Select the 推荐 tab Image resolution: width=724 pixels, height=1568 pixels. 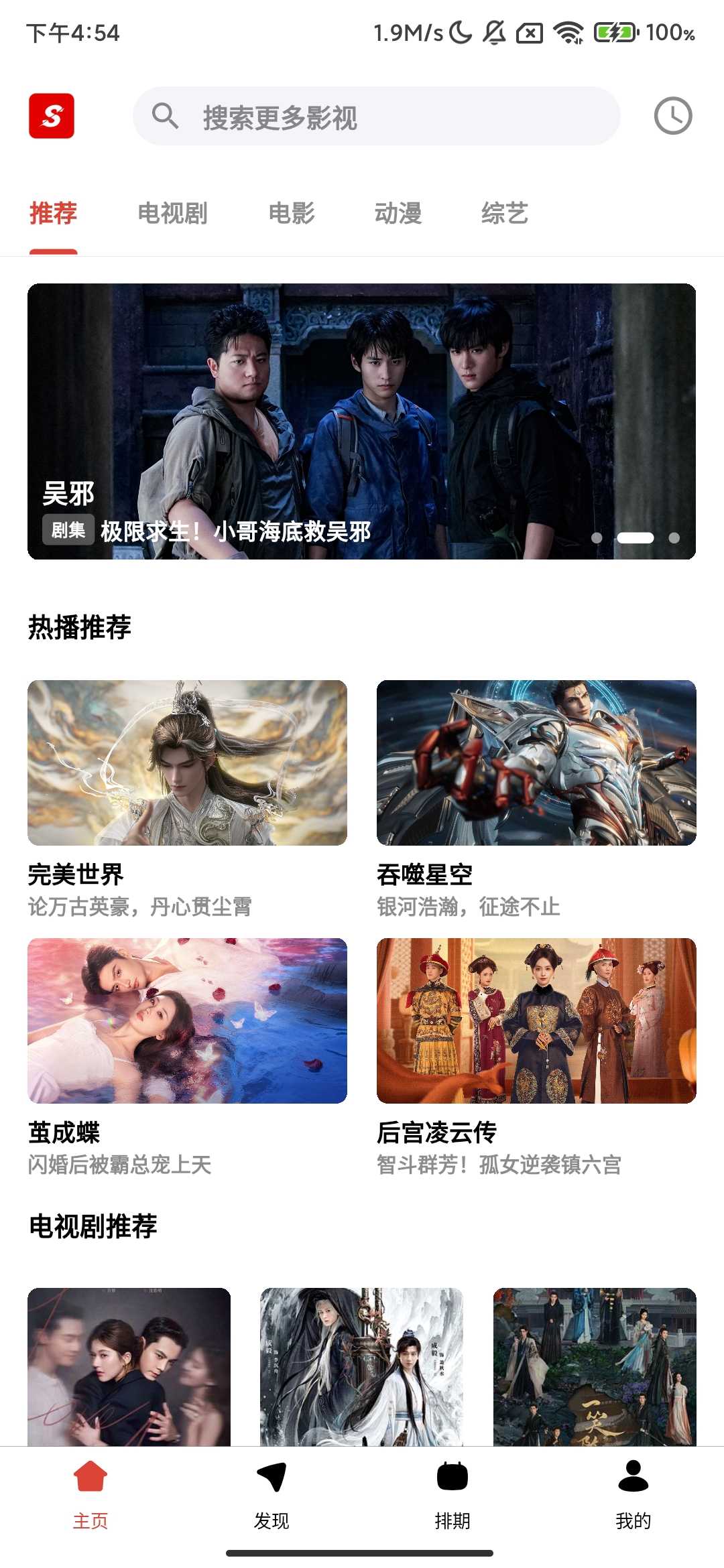coord(54,214)
